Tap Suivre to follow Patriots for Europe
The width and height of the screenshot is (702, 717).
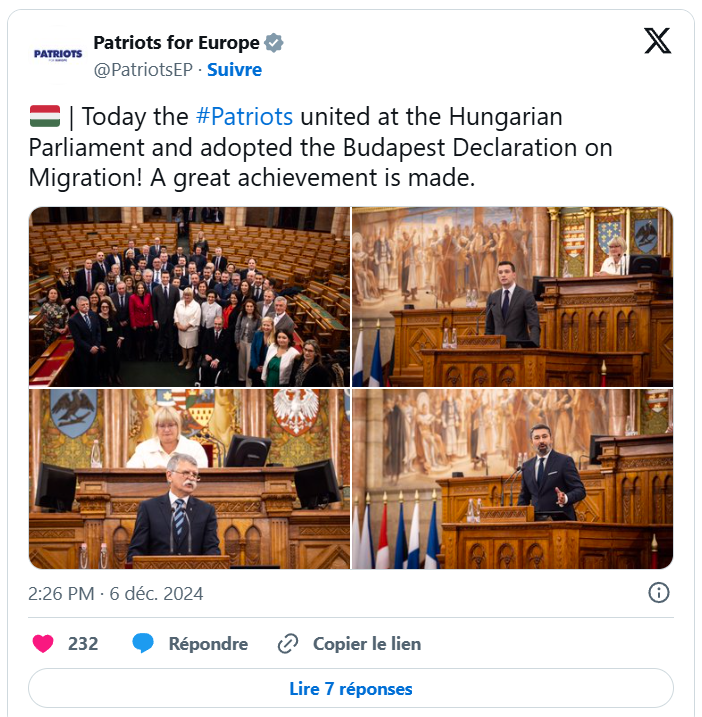[234, 70]
